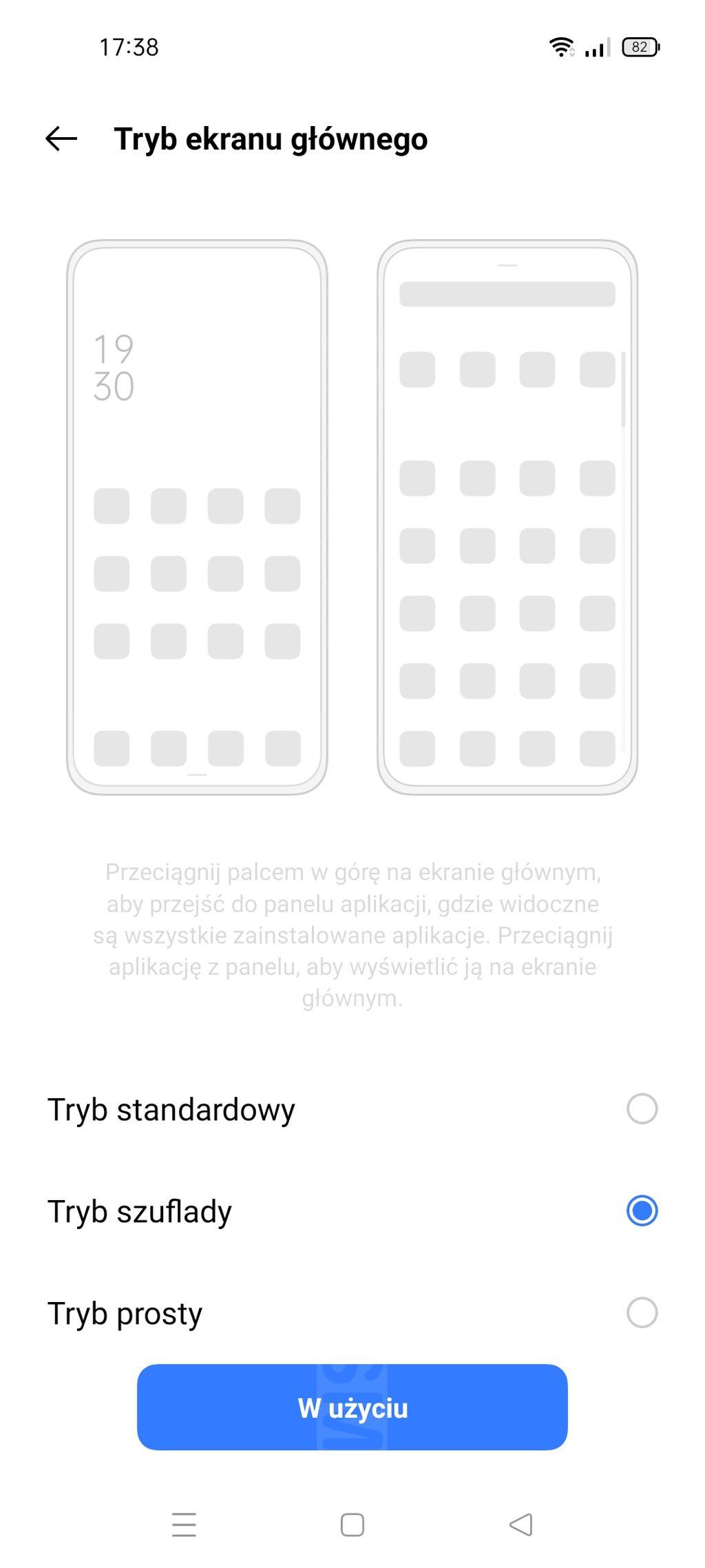
Task: Tap the W użyciu button
Action: [x=352, y=1407]
